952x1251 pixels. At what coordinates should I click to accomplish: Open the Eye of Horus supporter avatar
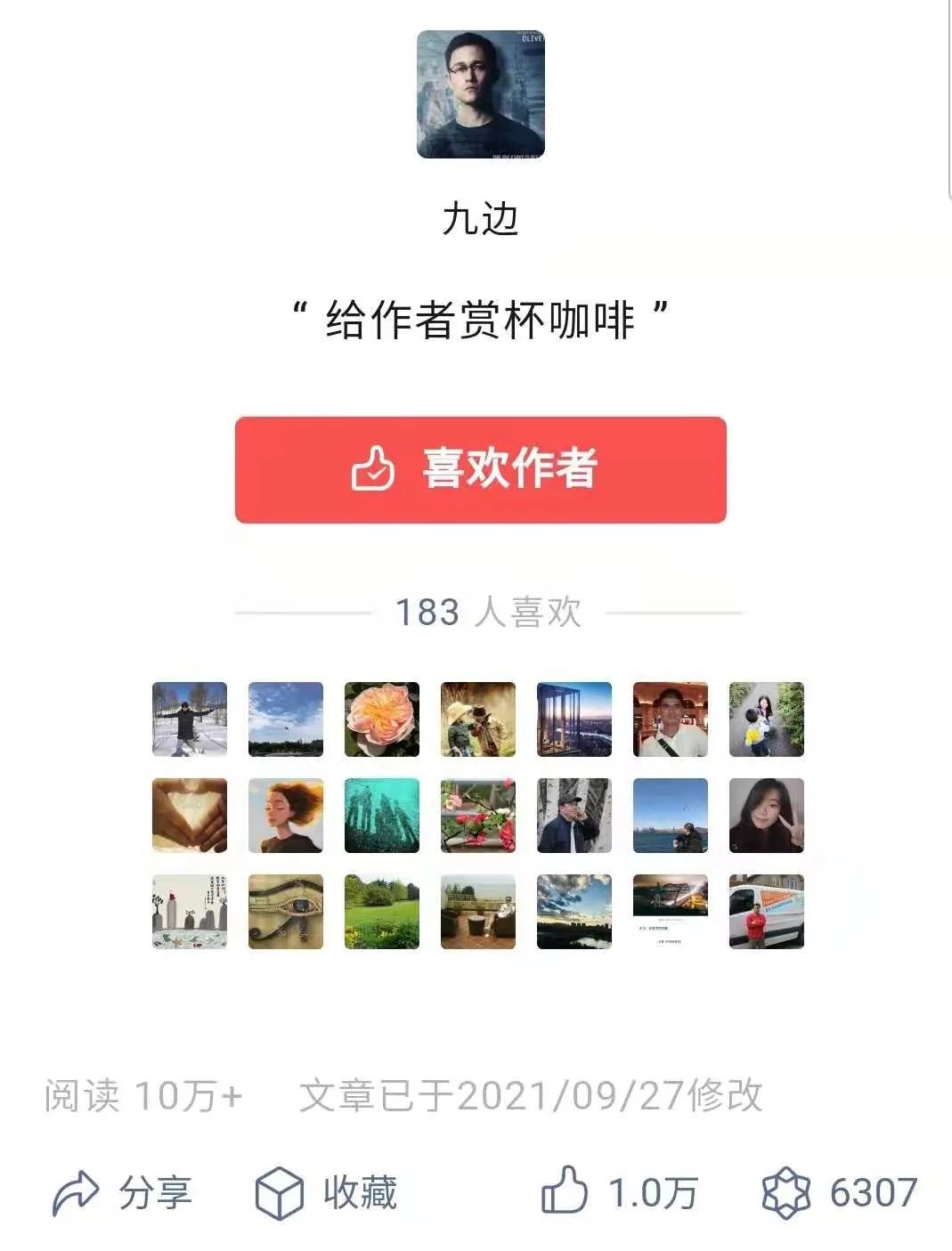click(x=285, y=911)
